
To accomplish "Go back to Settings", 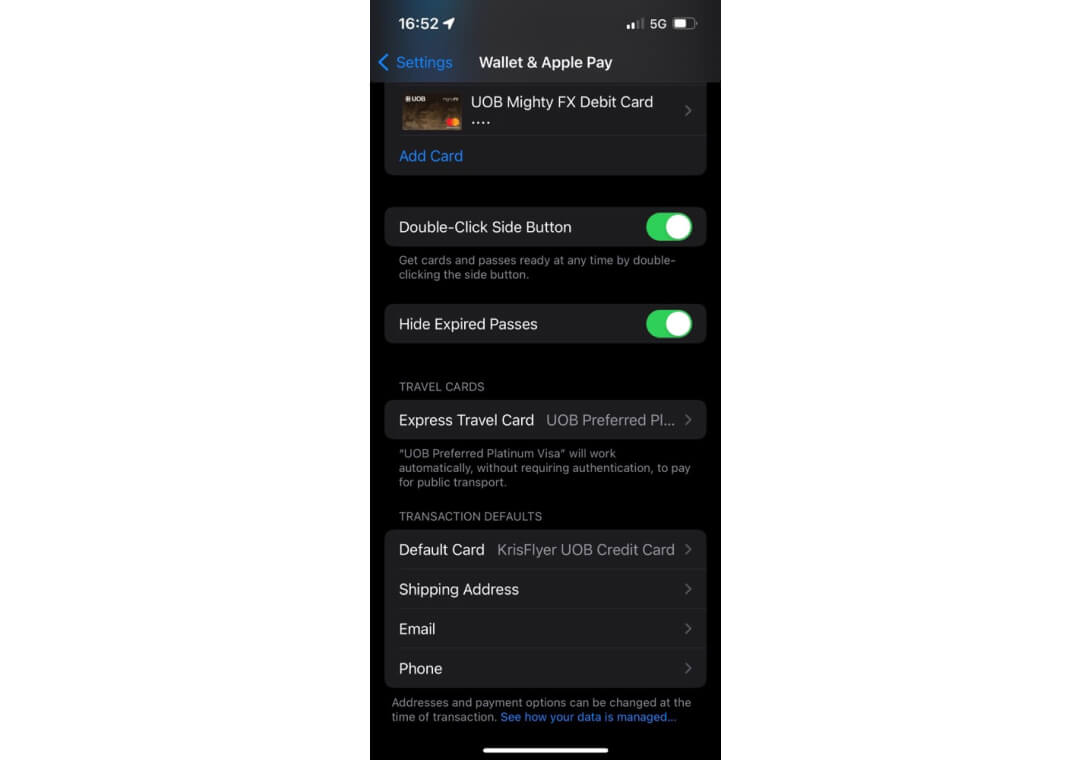I will tap(415, 62).
